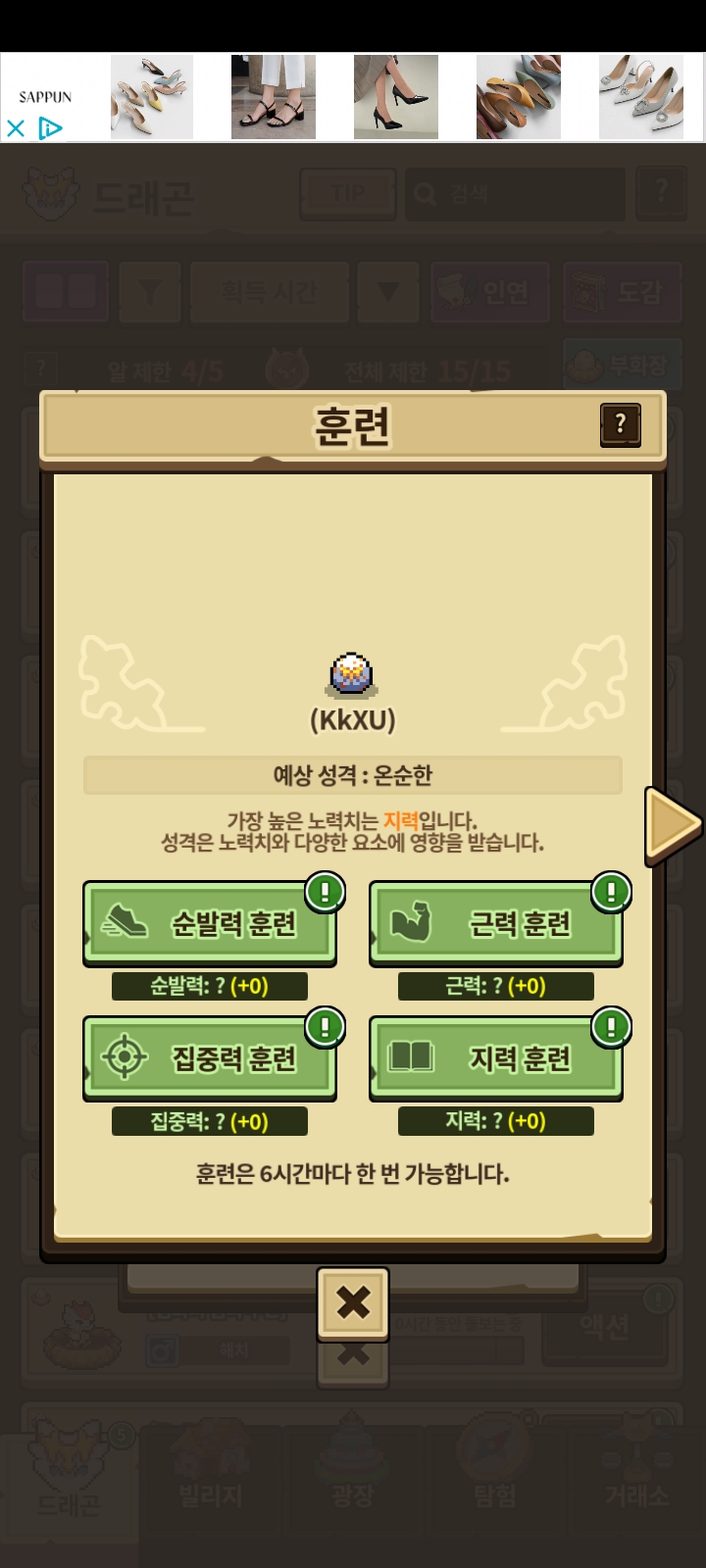The image size is (706, 1568).
Task: Go to next dragon with the right arrow
Action: tap(672, 825)
